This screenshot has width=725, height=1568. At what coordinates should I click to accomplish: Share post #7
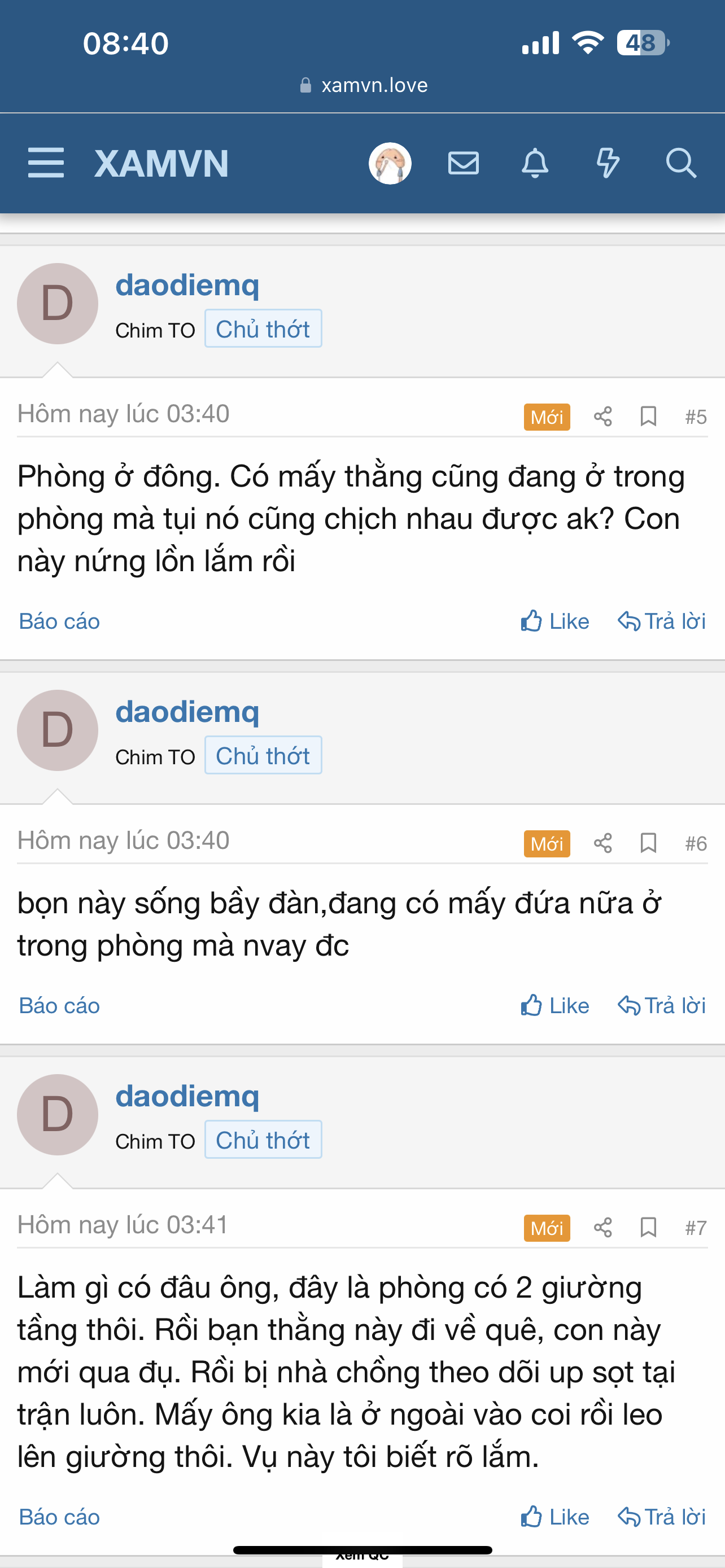point(602,1228)
